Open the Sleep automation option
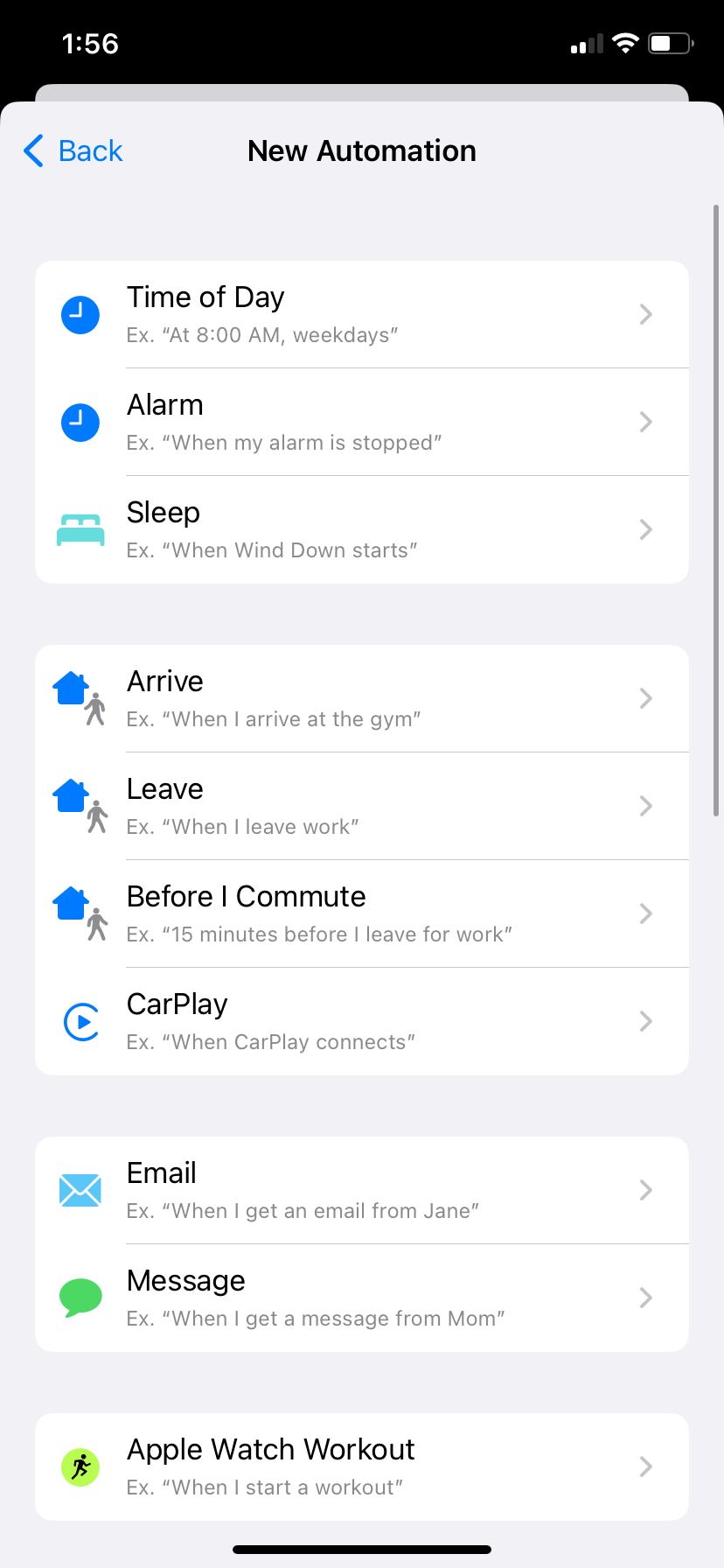Image resolution: width=724 pixels, height=1568 pixels. click(362, 529)
